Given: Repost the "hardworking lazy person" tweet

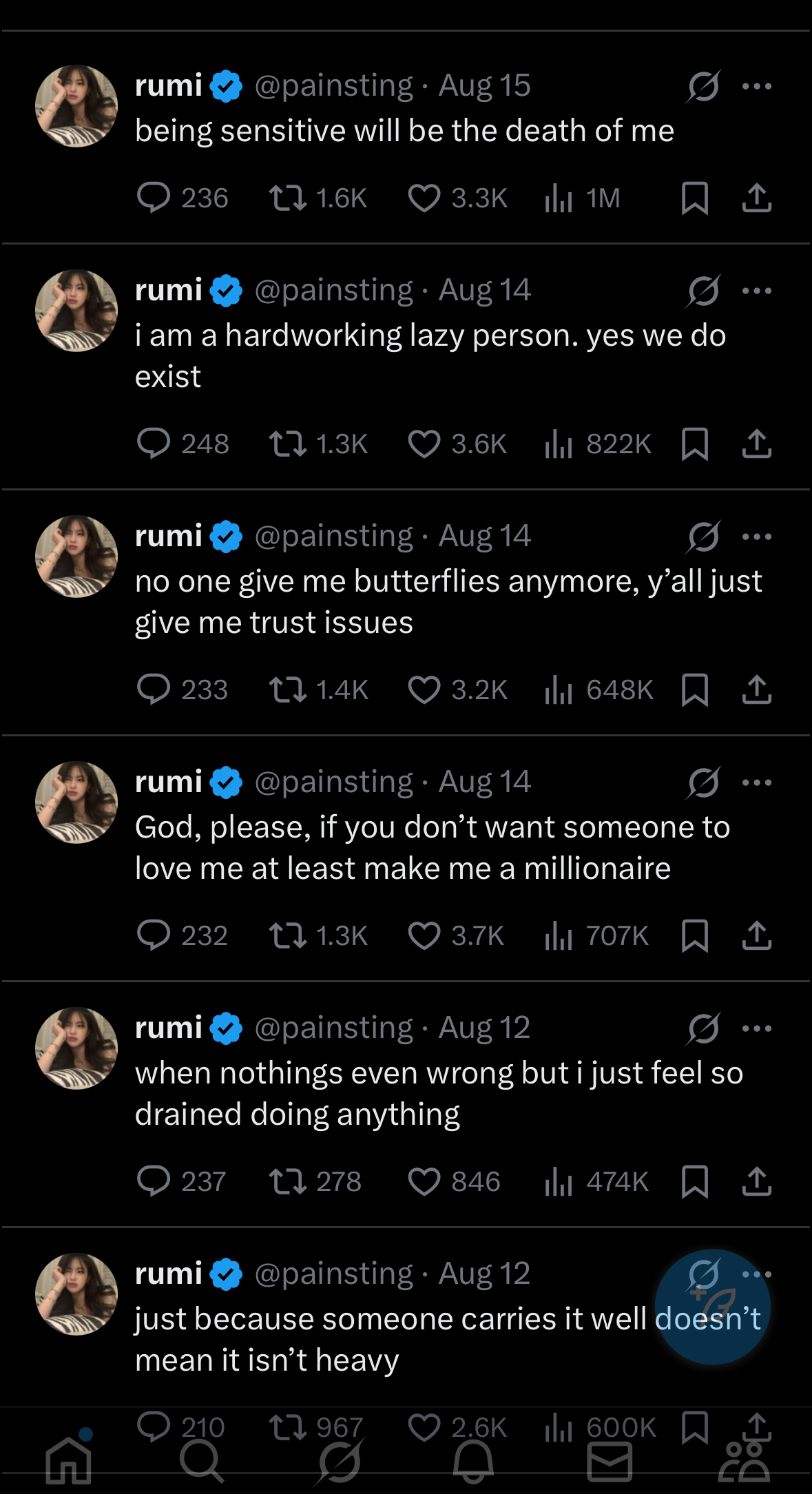Looking at the screenshot, I should (287, 444).
